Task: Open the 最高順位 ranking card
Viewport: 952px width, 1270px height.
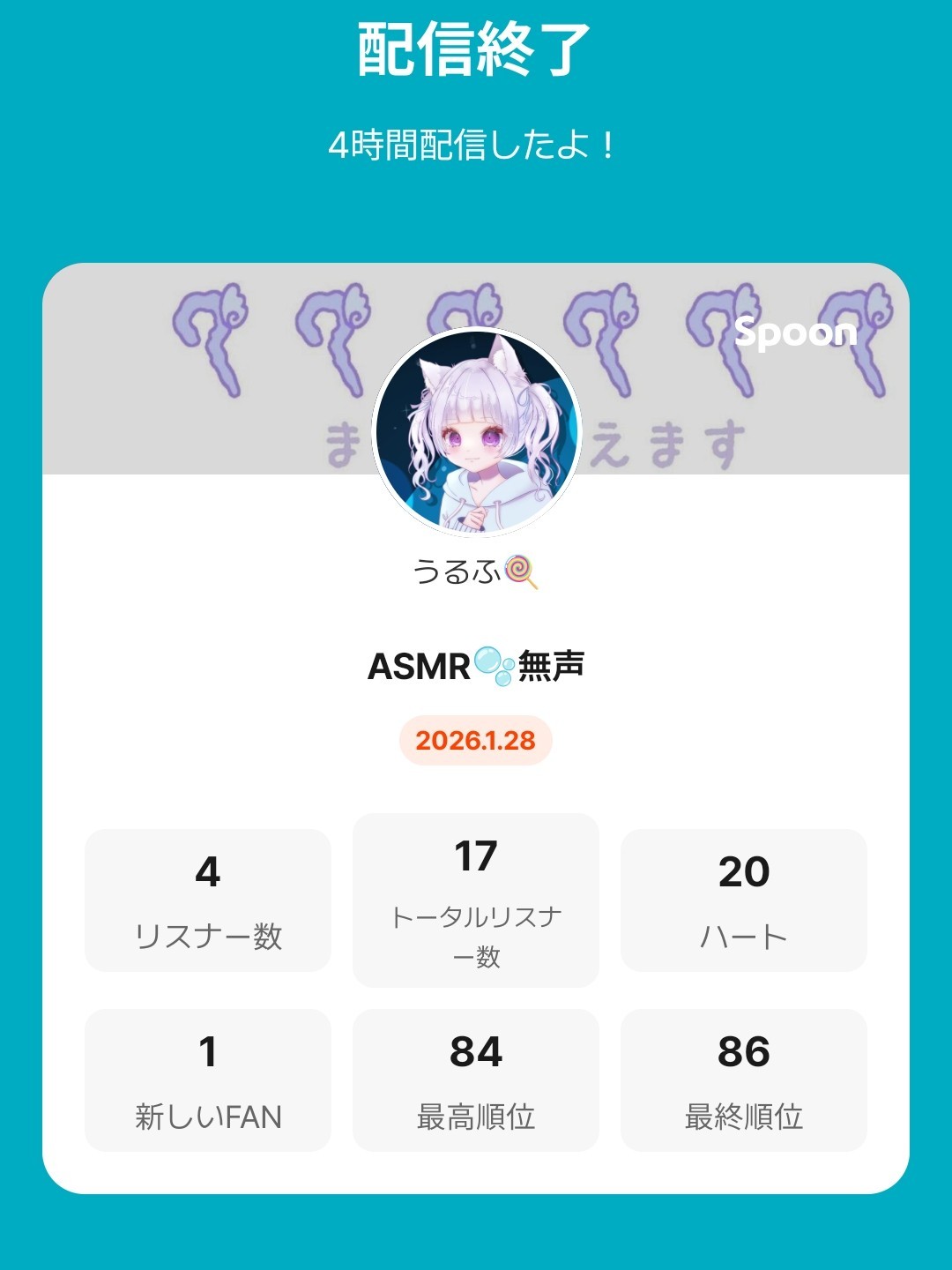Action: [475, 1078]
